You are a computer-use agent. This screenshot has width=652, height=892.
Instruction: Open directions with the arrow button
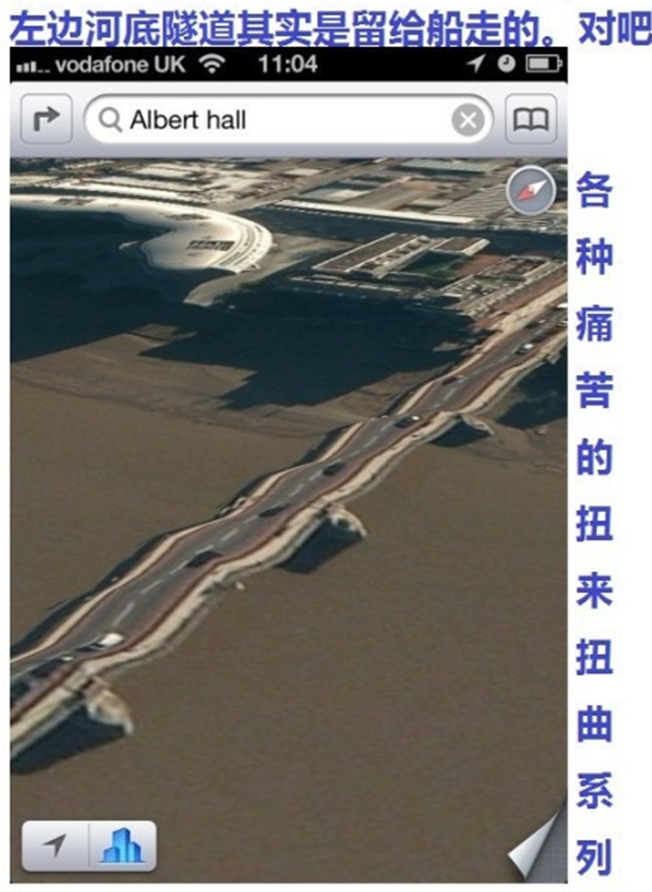click(x=46, y=121)
